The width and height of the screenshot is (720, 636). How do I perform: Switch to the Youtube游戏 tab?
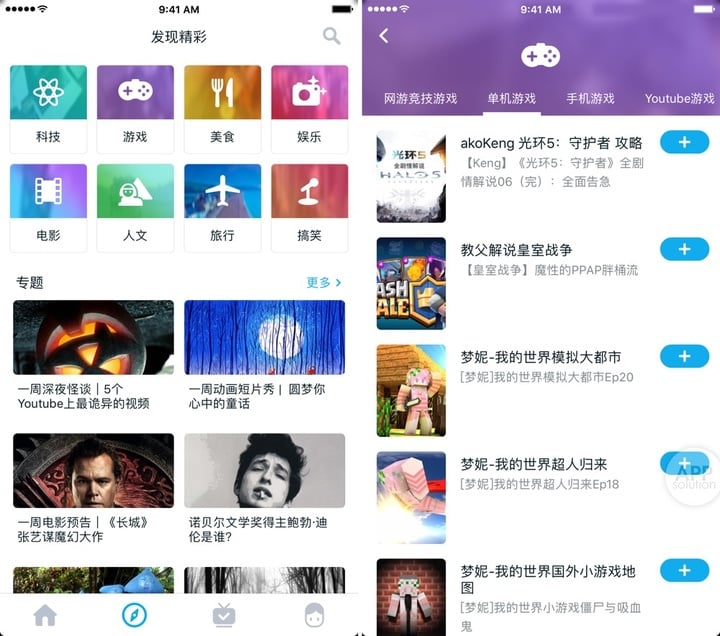[x=680, y=98]
